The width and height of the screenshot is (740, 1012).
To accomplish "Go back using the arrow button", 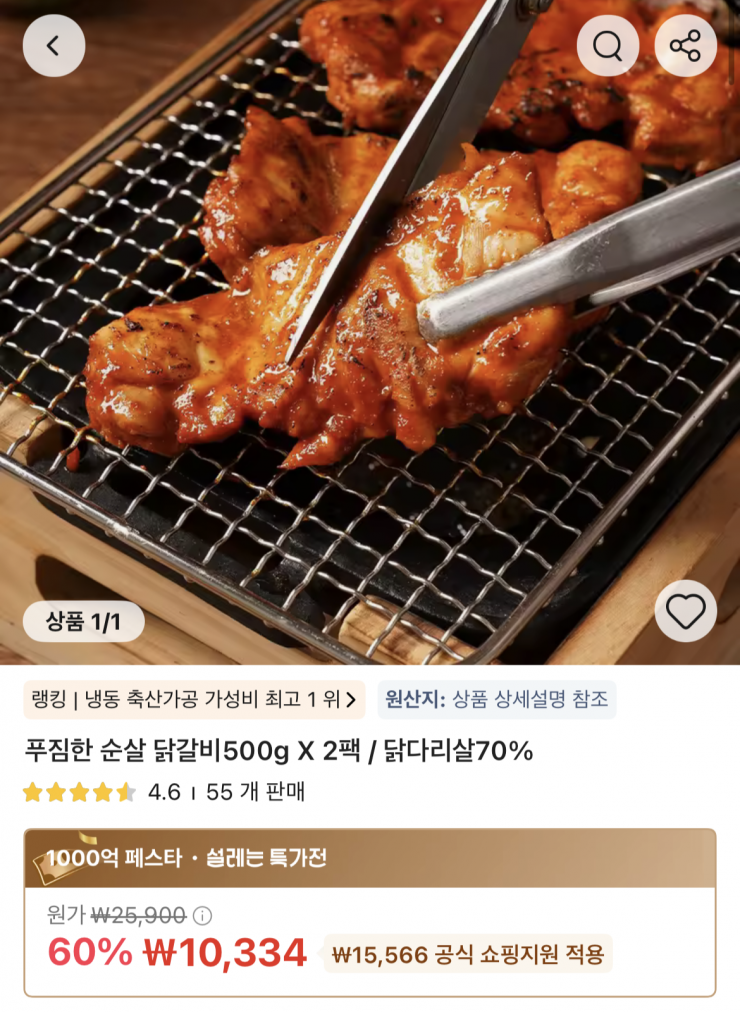I will coord(54,46).
